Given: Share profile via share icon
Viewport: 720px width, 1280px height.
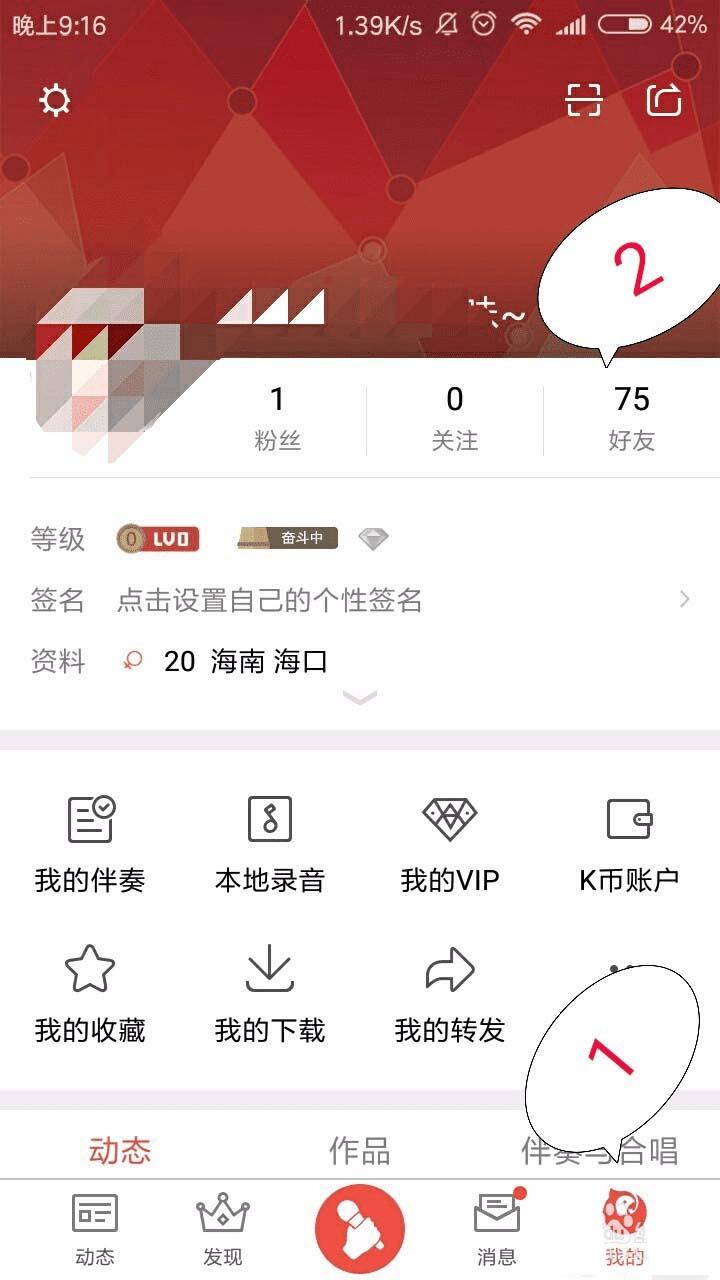Looking at the screenshot, I should coord(664,100).
